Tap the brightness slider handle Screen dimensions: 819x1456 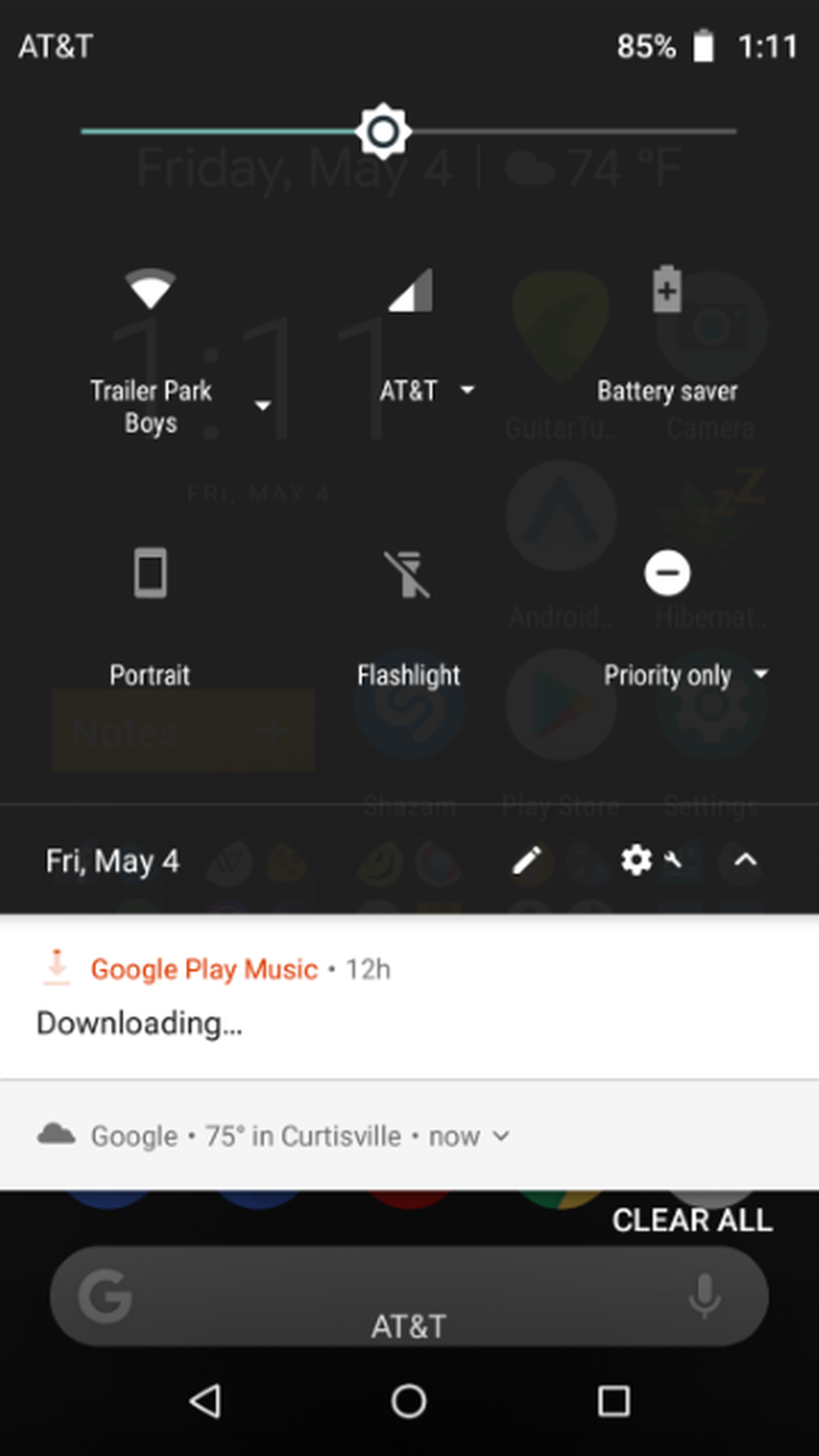point(383,131)
